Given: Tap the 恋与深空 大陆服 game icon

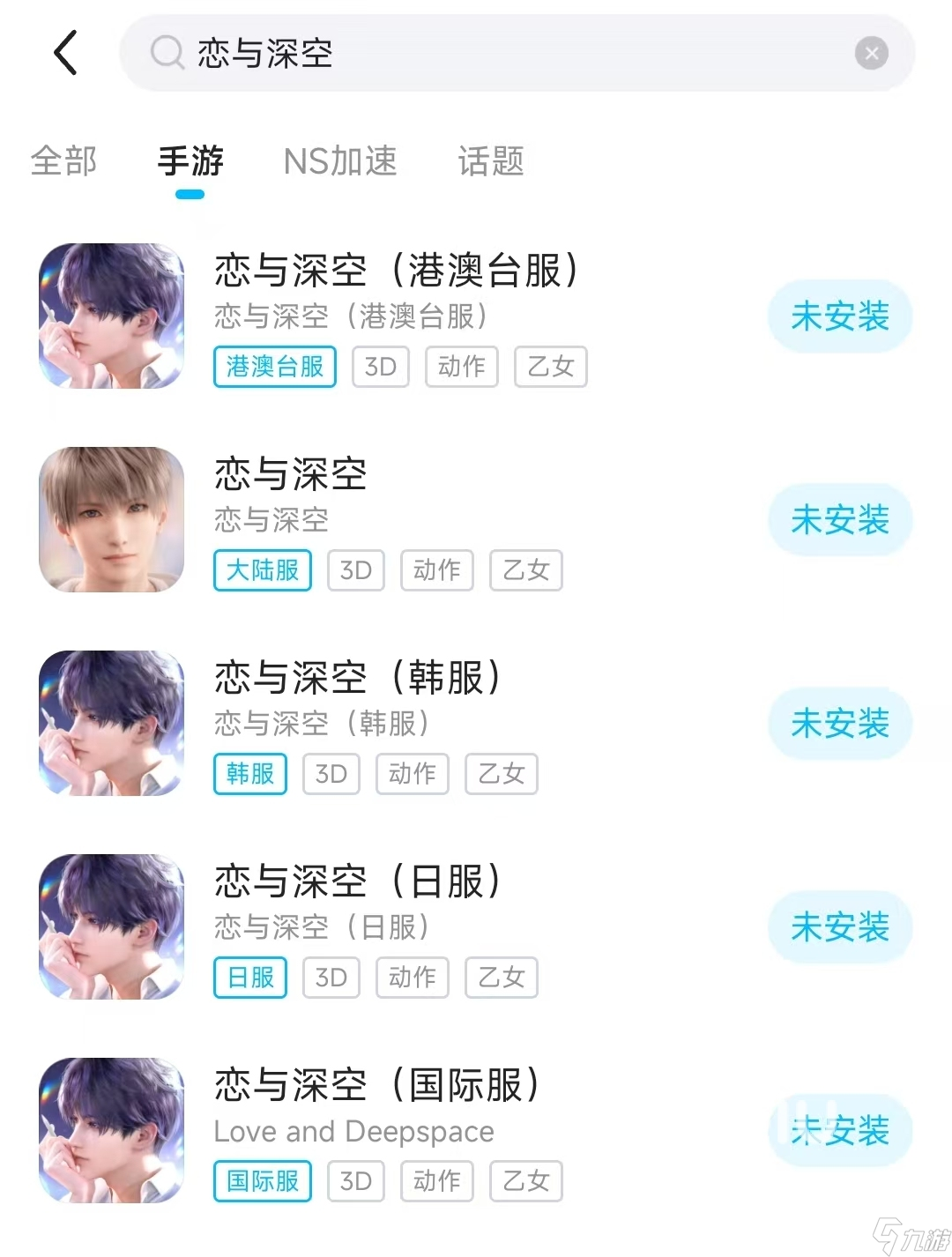Looking at the screenshot, I should point(111,519).
